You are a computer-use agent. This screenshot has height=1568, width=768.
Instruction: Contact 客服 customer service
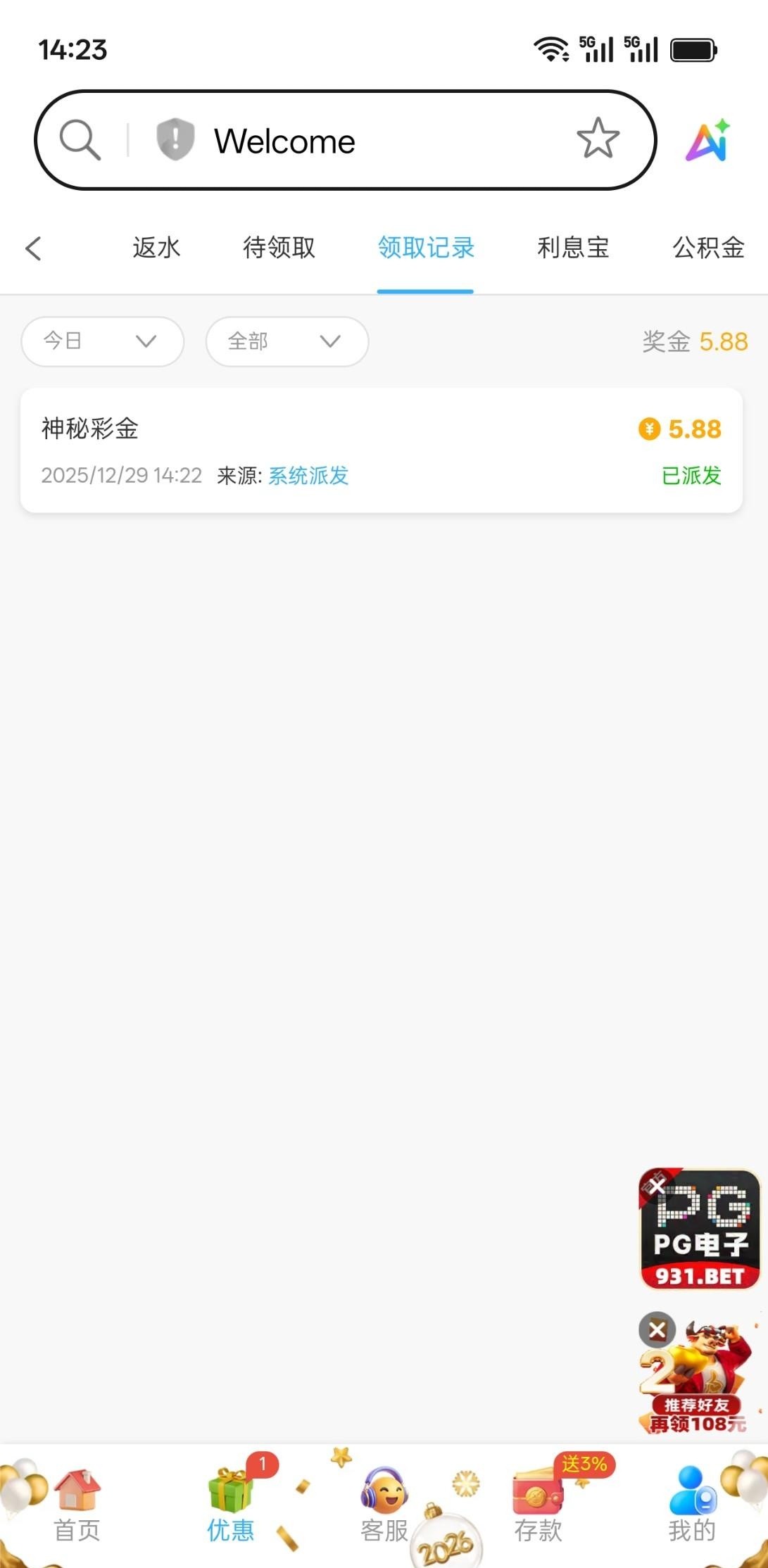tap(384, 1506)
